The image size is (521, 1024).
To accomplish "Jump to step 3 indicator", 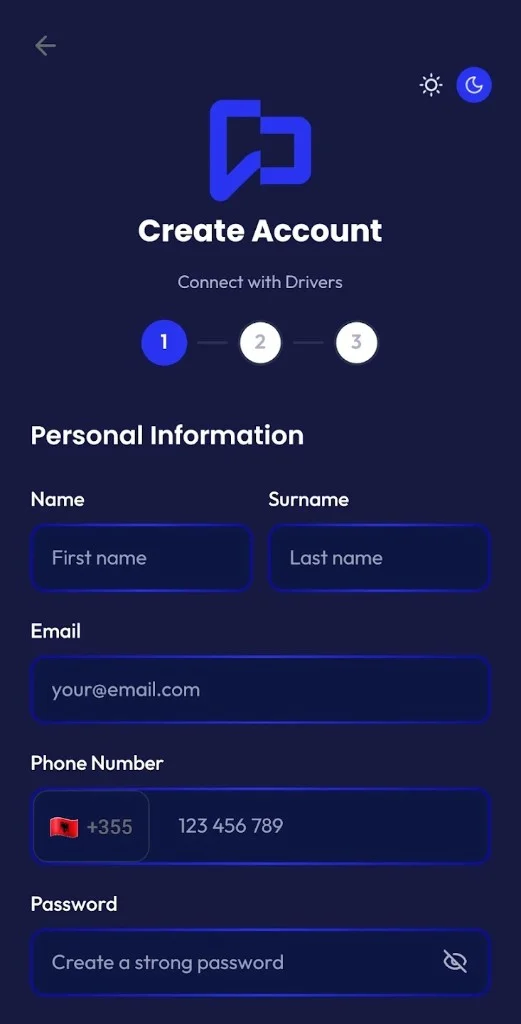I will click(356, 342).
